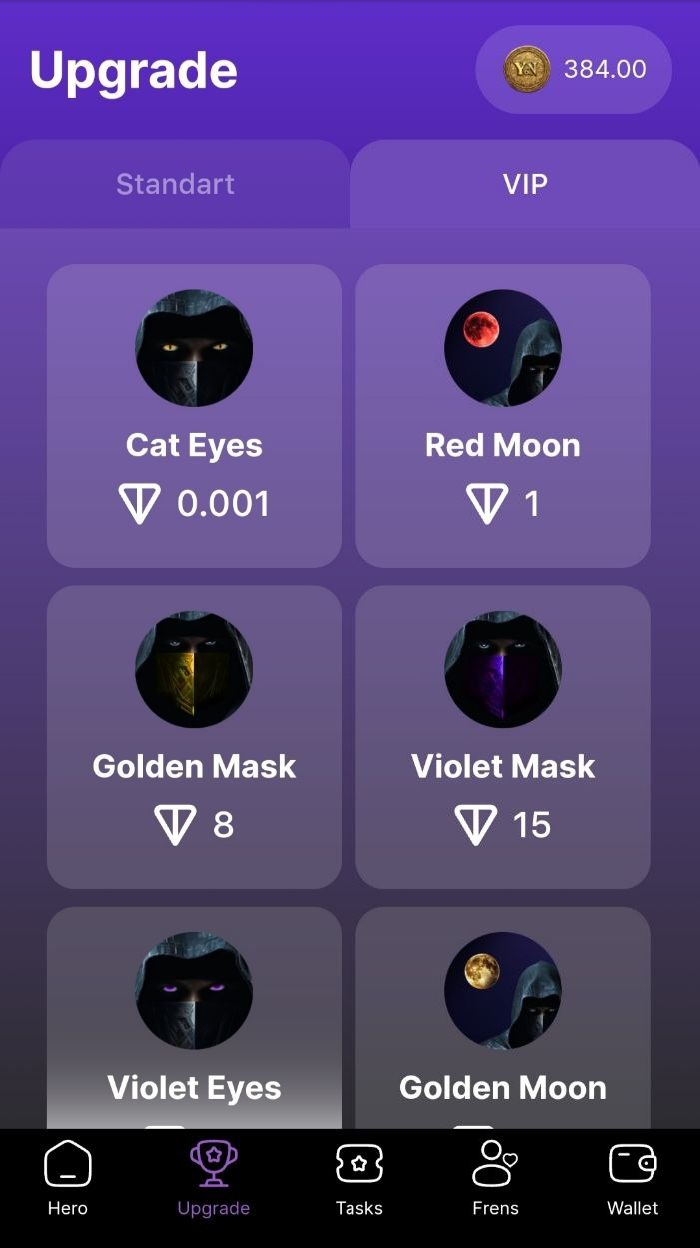The image size is (700, 1248).
Task: Switch to the Tasks tab
Action: pyautogui.click(x=359, y=1179)
